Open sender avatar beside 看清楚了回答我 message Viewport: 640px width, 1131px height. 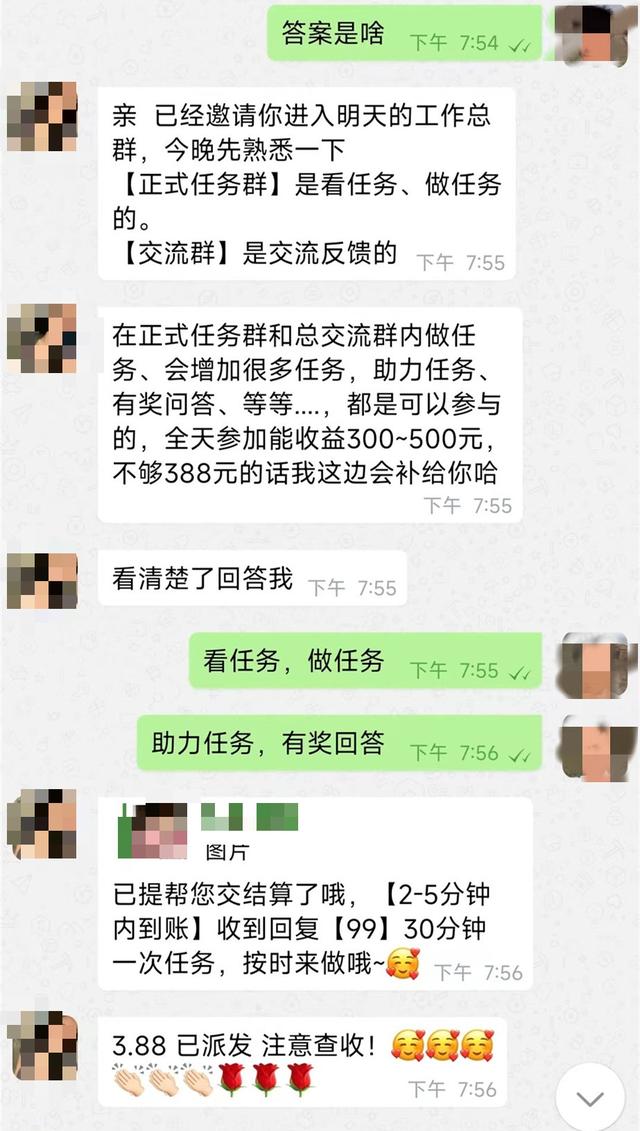pyautogui.click(x=42, y=580)
